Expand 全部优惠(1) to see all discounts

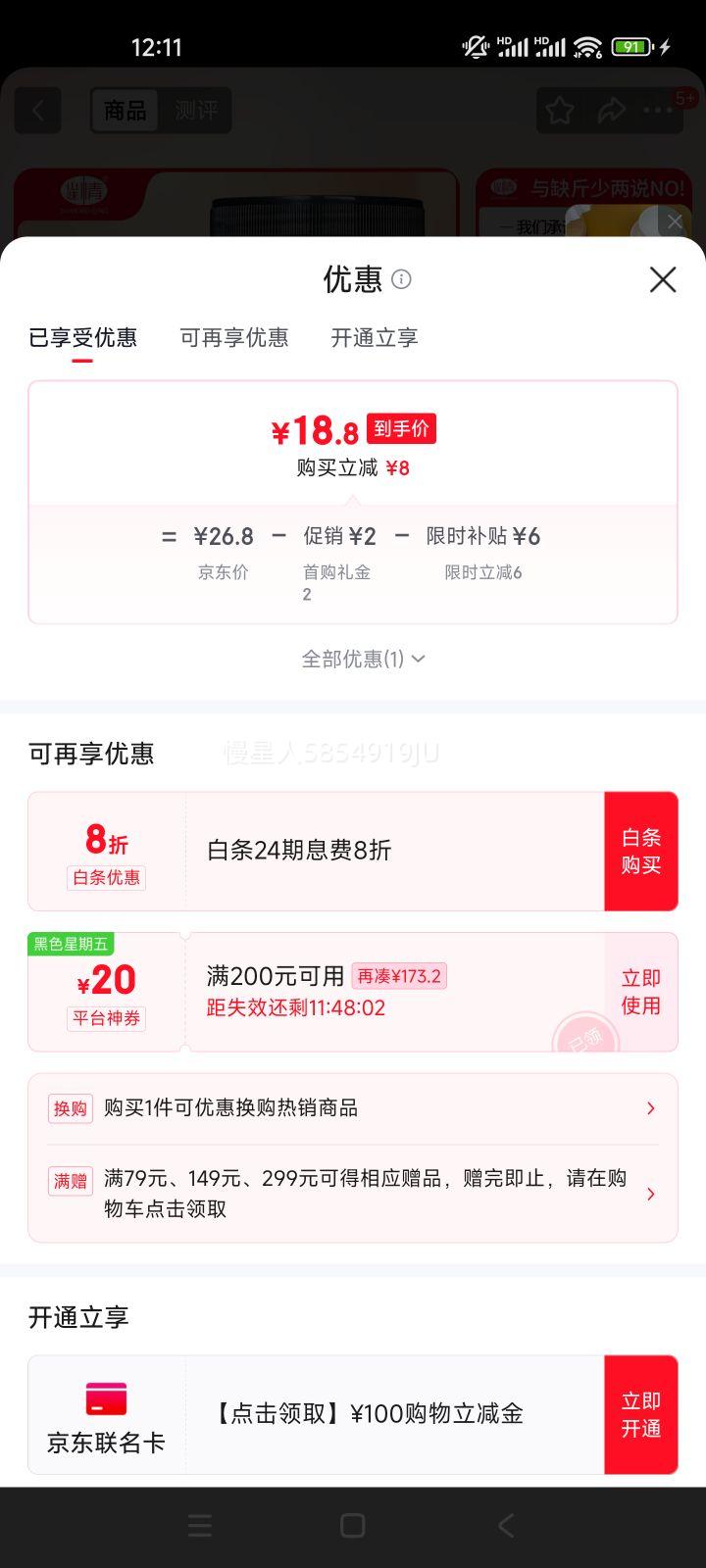click(364, 659)
